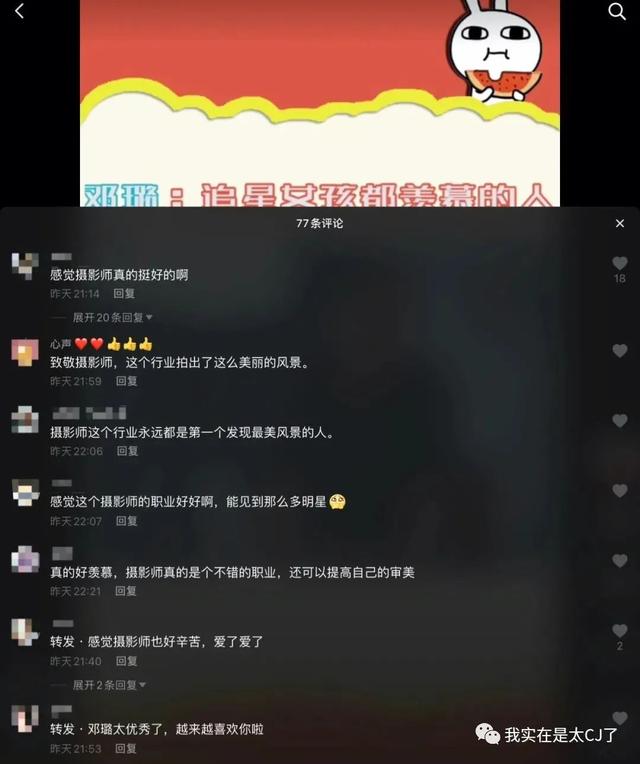Reply to comment posted at 昨天21:53
The width and height of the screenshot is (640, 764).
point(126,748)
